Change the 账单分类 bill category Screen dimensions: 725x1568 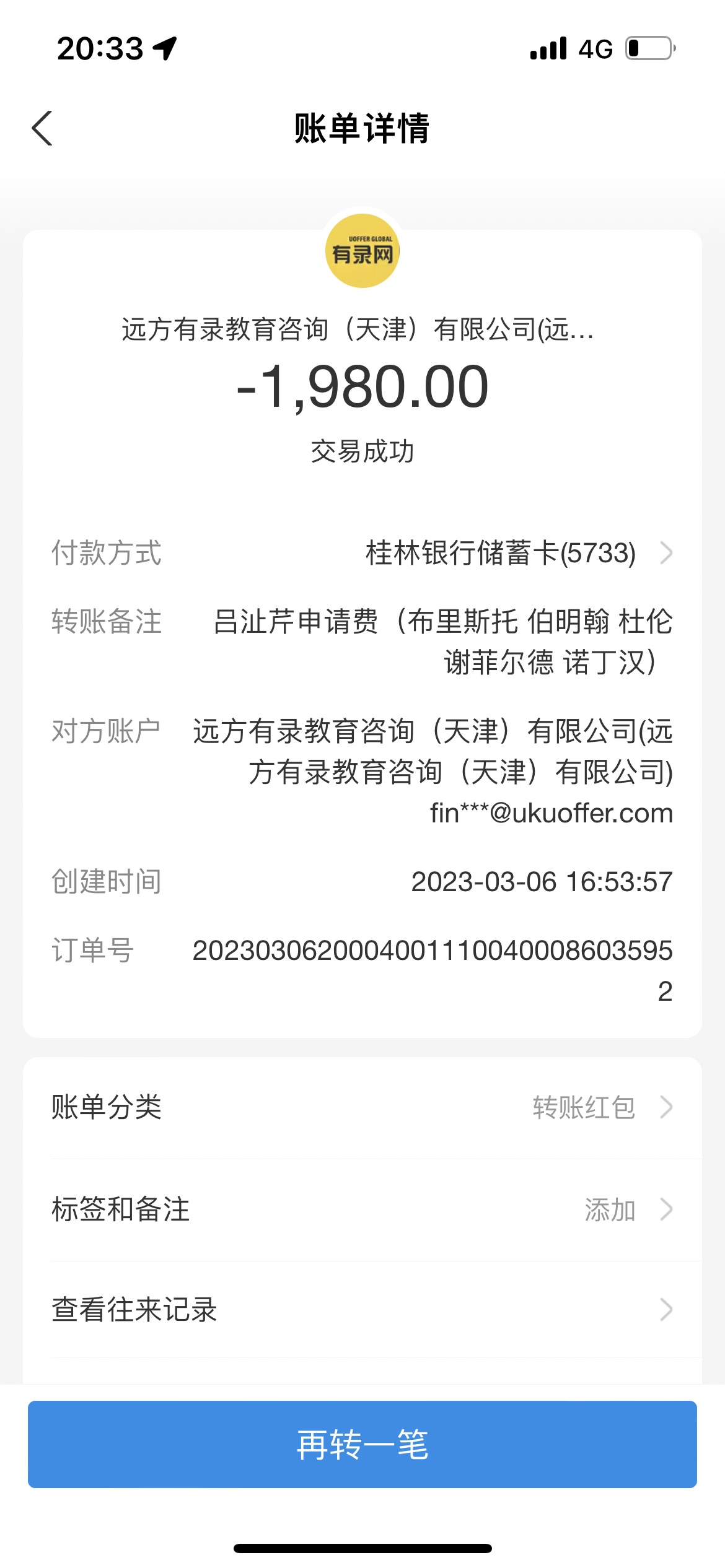pos(362,1107)
